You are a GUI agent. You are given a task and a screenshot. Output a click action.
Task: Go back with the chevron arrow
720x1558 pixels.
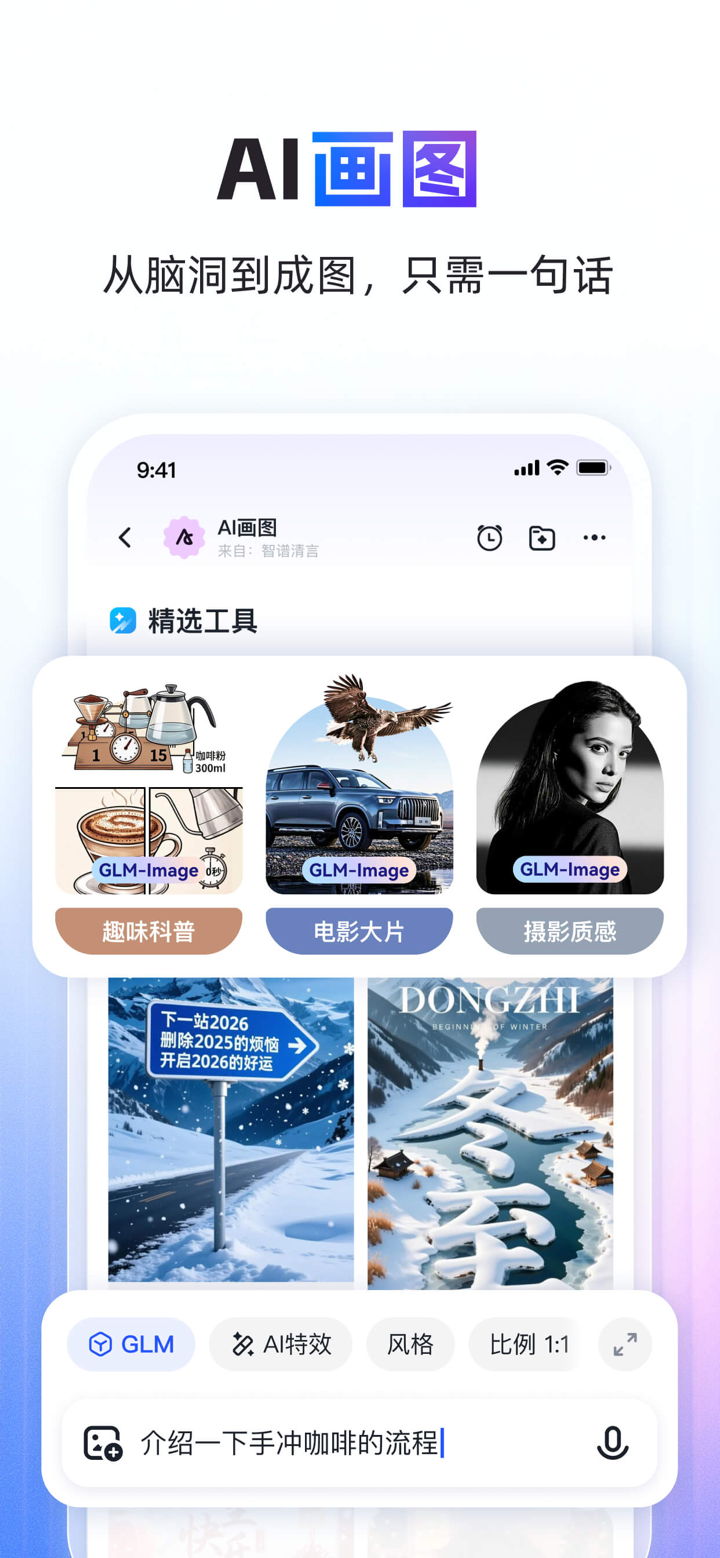click(x=124, y=538)
